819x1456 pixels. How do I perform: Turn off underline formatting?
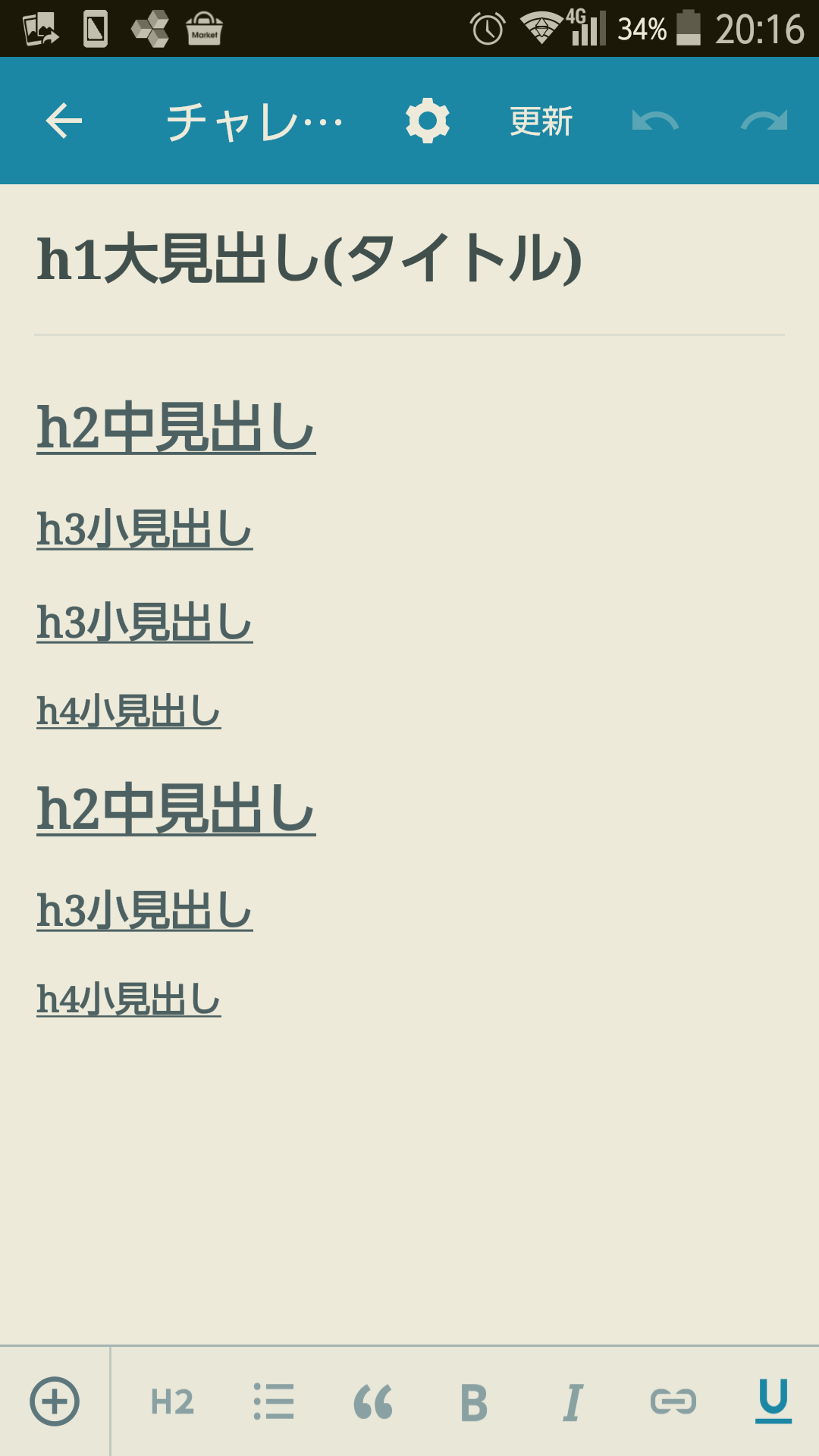click(773, 1401)
